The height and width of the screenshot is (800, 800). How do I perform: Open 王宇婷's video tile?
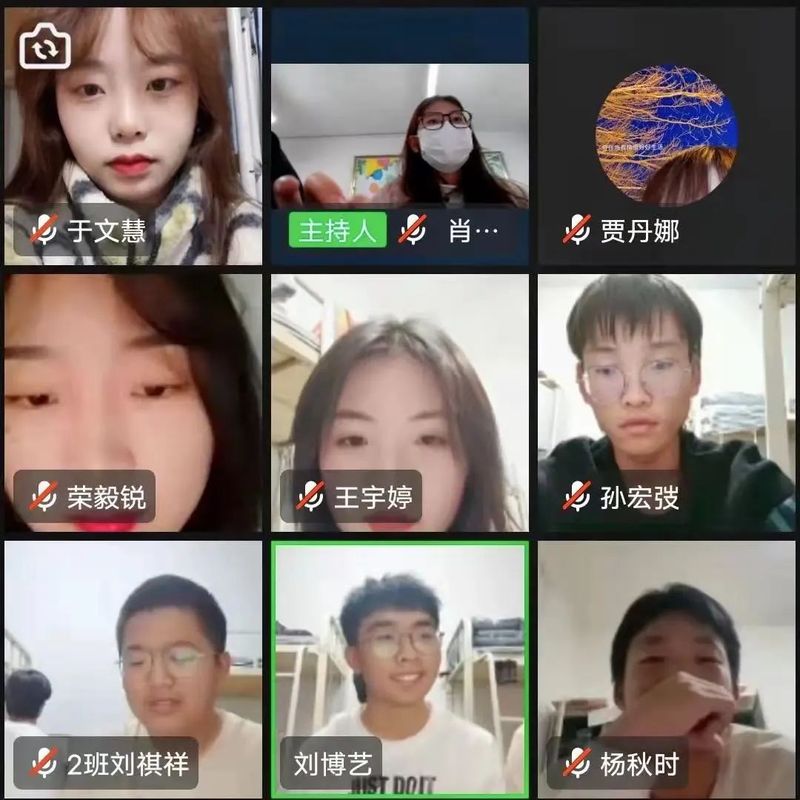pos(400,400)
